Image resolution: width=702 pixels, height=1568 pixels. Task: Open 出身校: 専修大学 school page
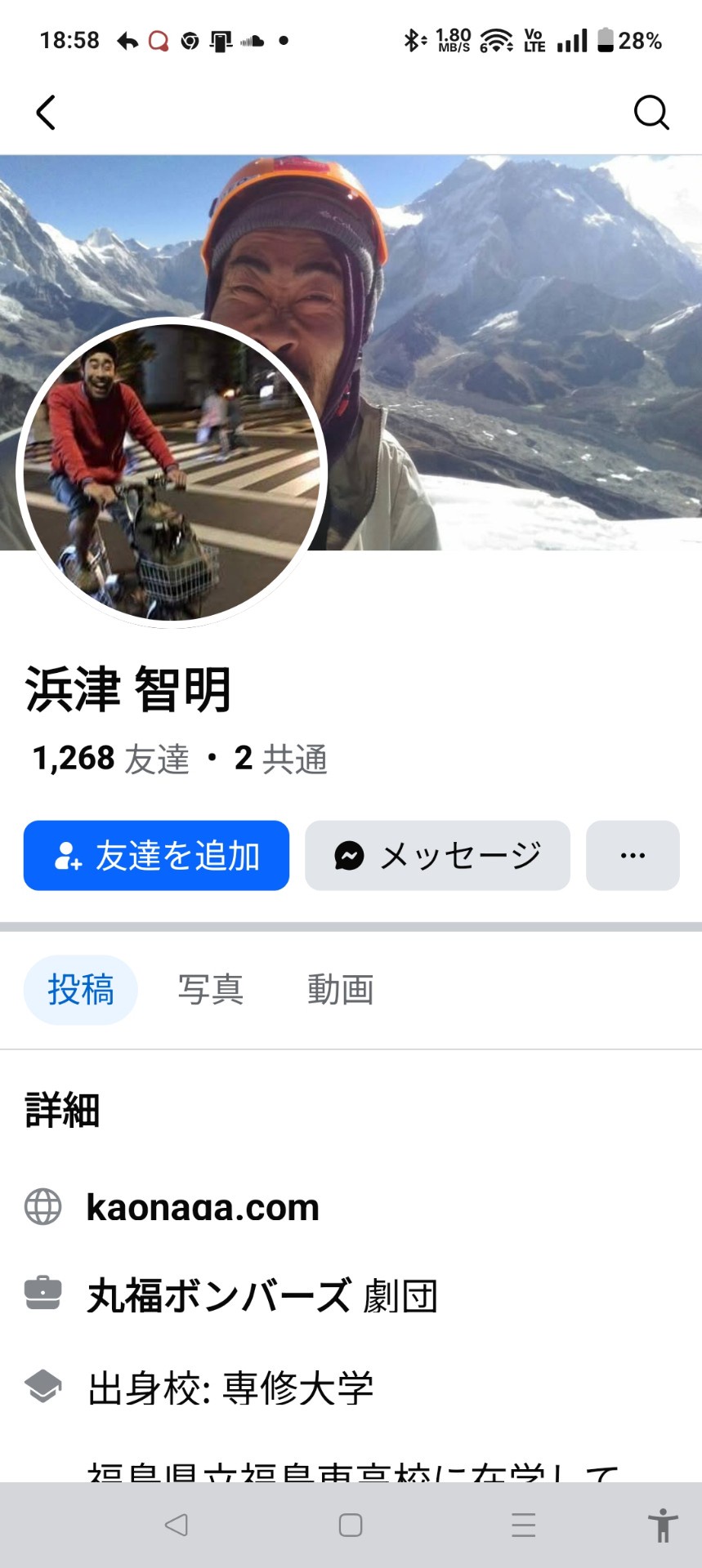pyautogui.click(x=230, y=1388)
